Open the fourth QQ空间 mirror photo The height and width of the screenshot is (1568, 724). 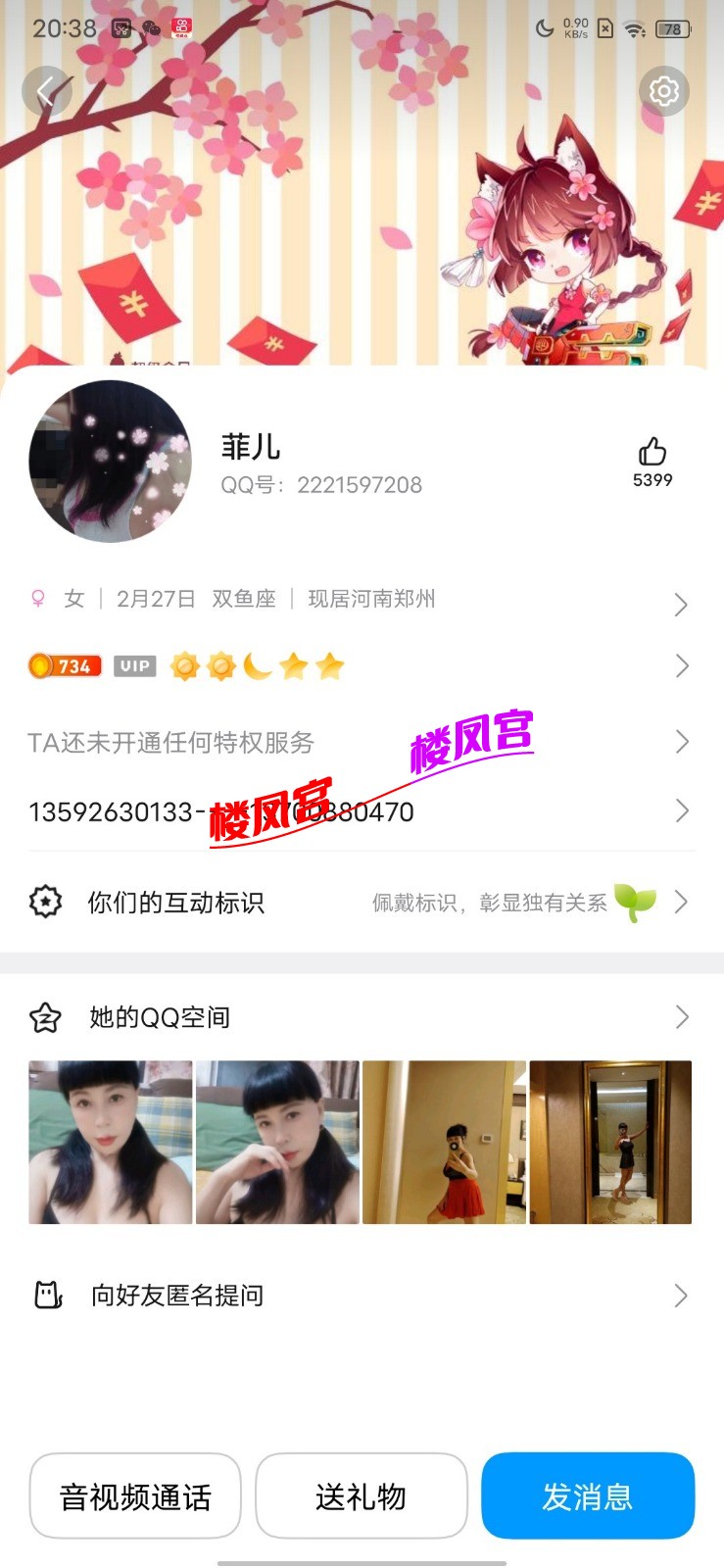[x=610, y=1143]
